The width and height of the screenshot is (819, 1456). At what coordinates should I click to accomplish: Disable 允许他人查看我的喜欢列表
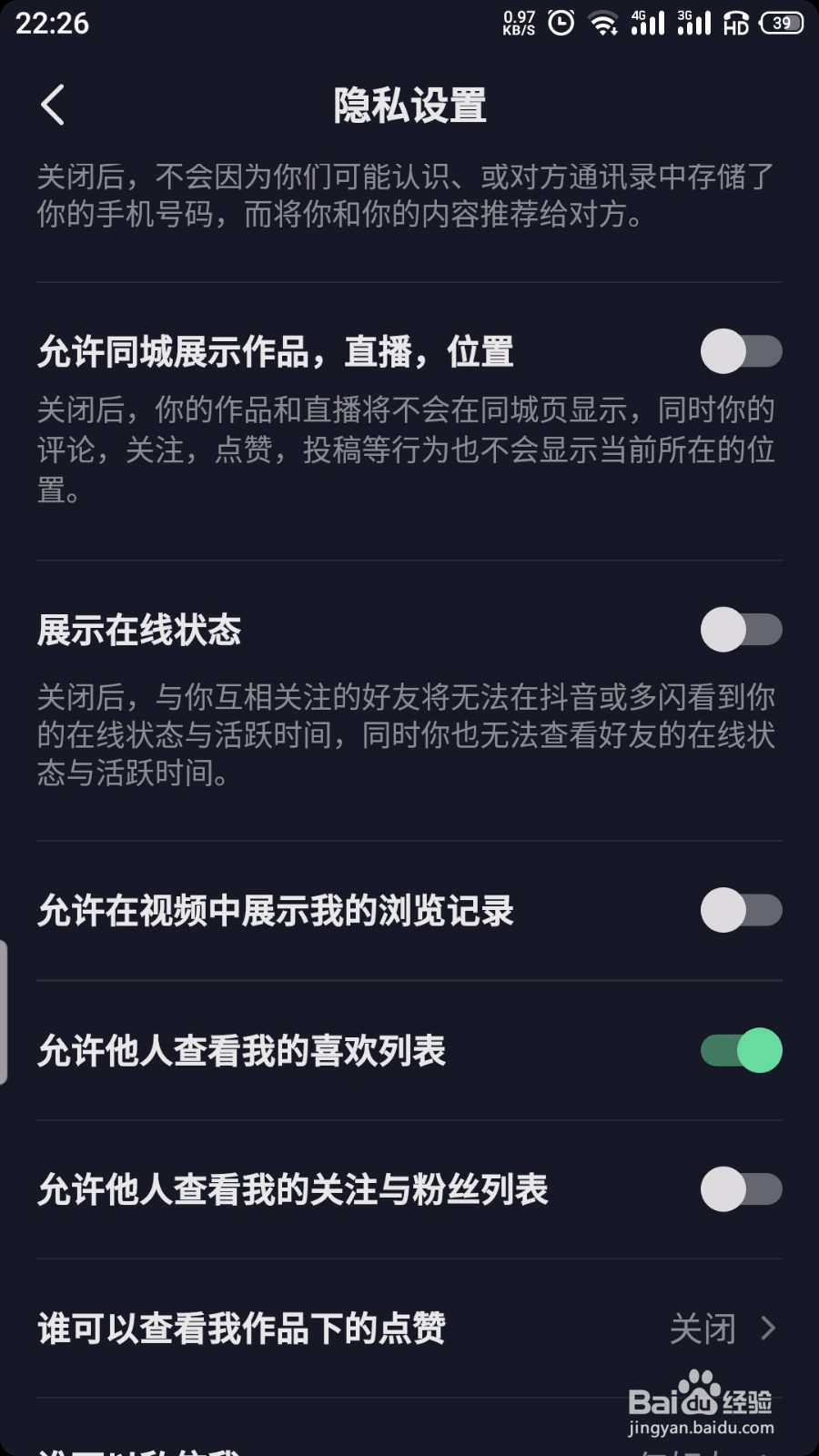point(741,1050)
